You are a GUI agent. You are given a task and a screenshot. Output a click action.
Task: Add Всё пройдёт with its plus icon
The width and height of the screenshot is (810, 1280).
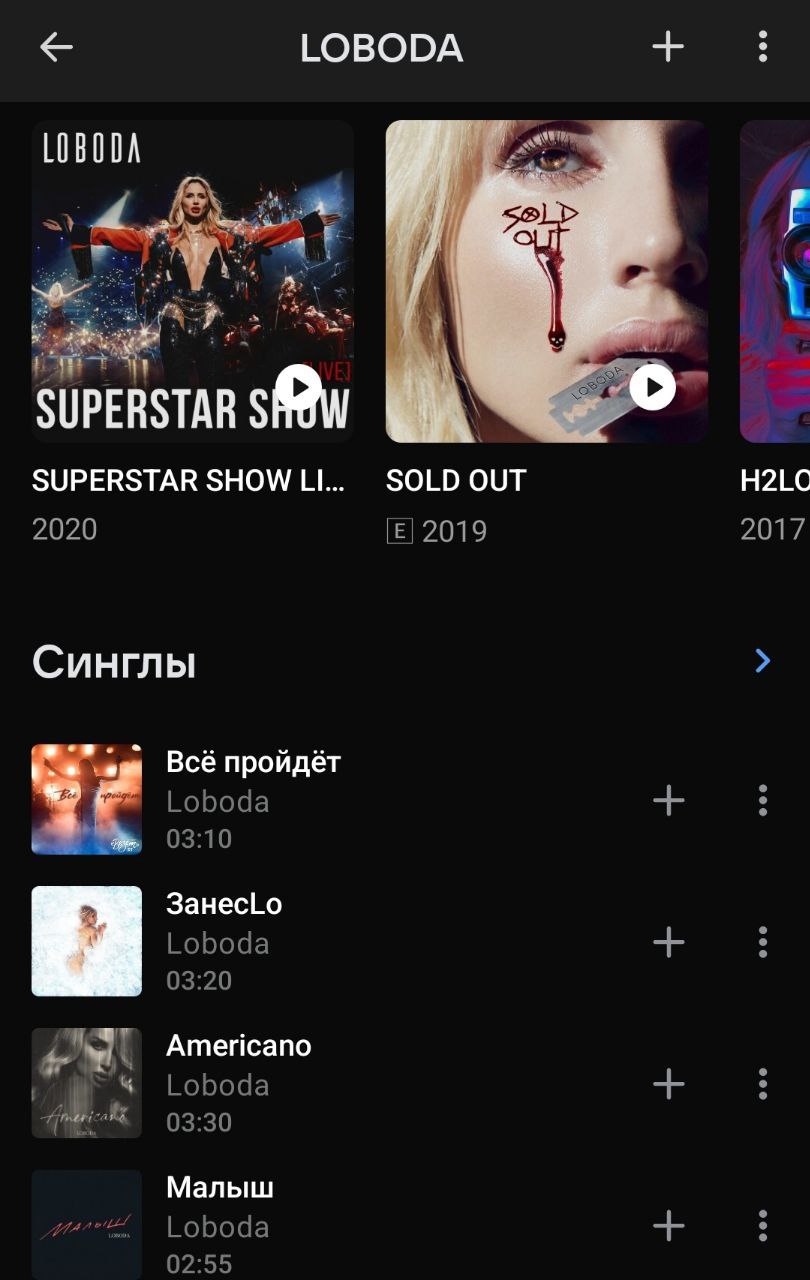668,800
